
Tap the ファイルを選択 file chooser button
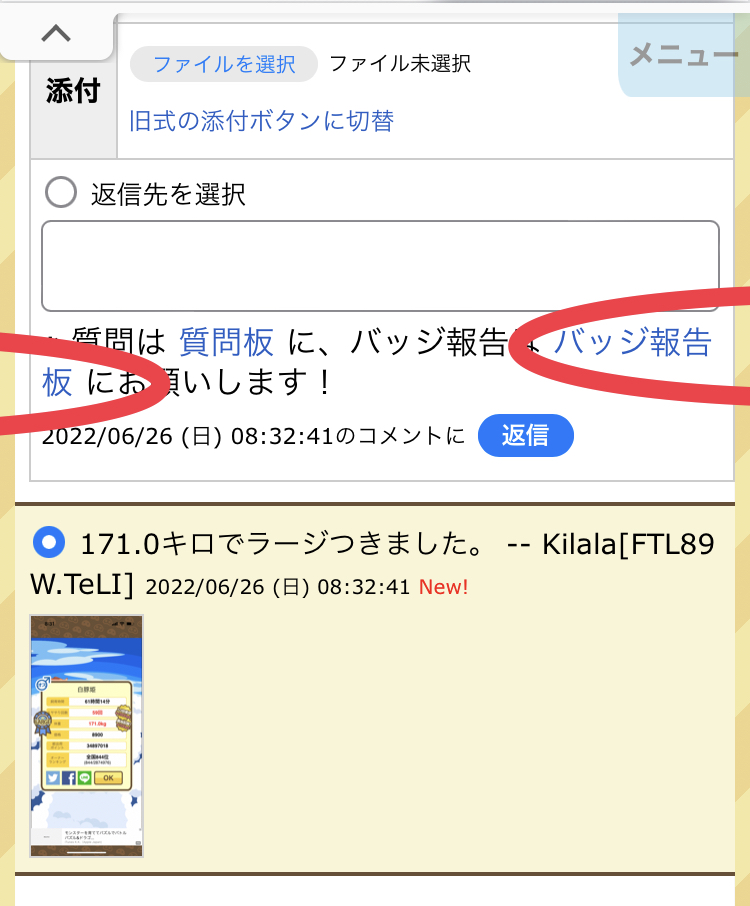pos(224,65)
